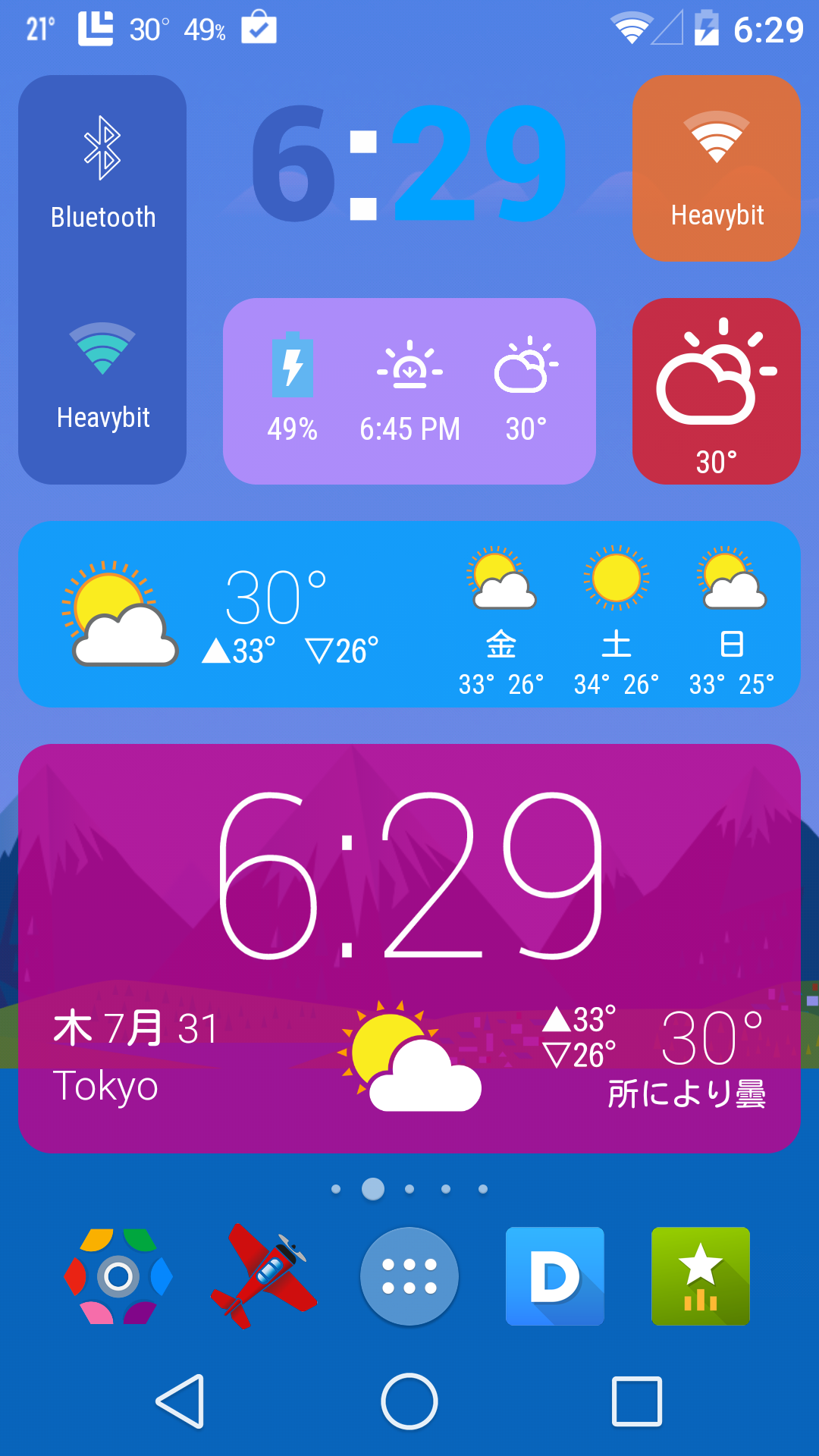This screenshot has height=1456, width=819.
Task: Open the blue weather forecast widget
Action: click(409, 614)
